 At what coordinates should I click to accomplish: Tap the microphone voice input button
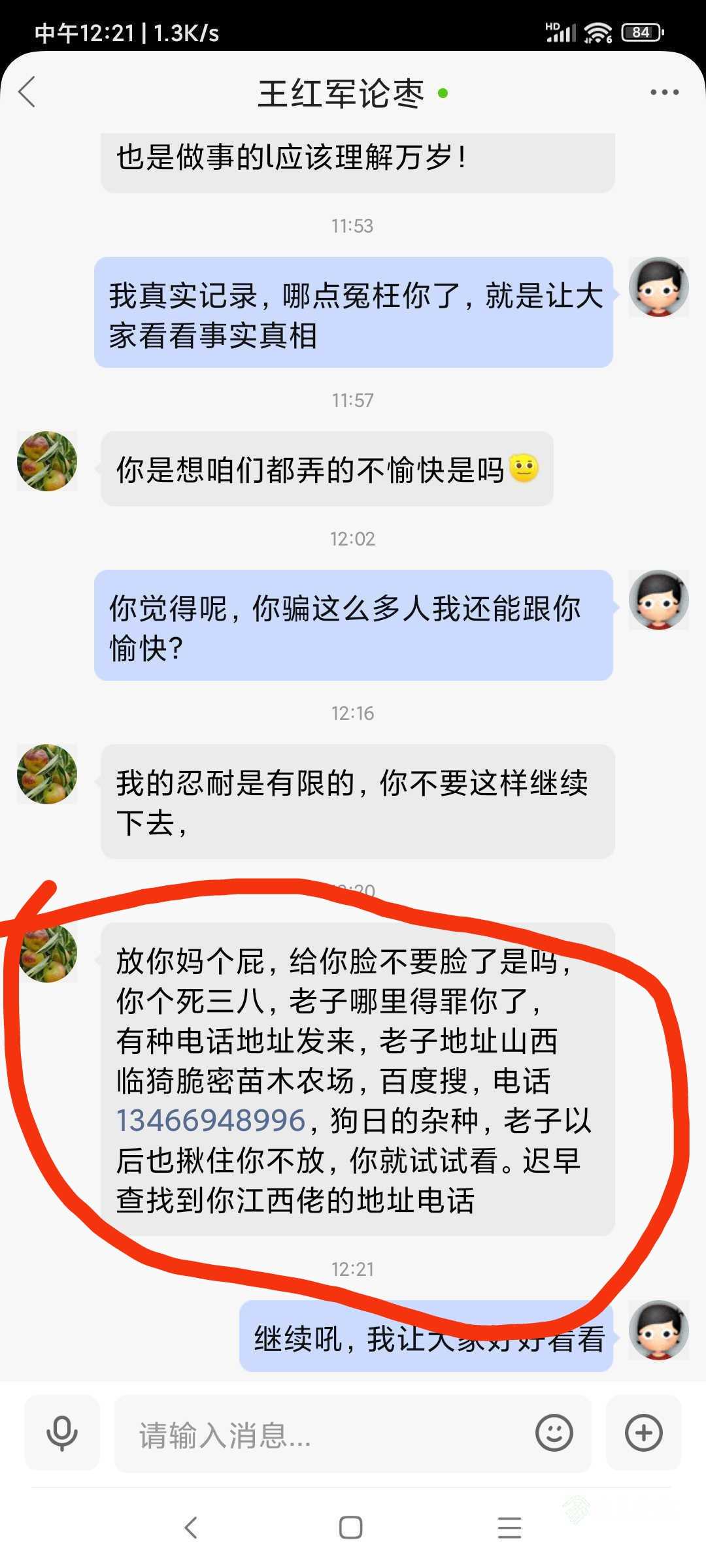click(62, 1433)
